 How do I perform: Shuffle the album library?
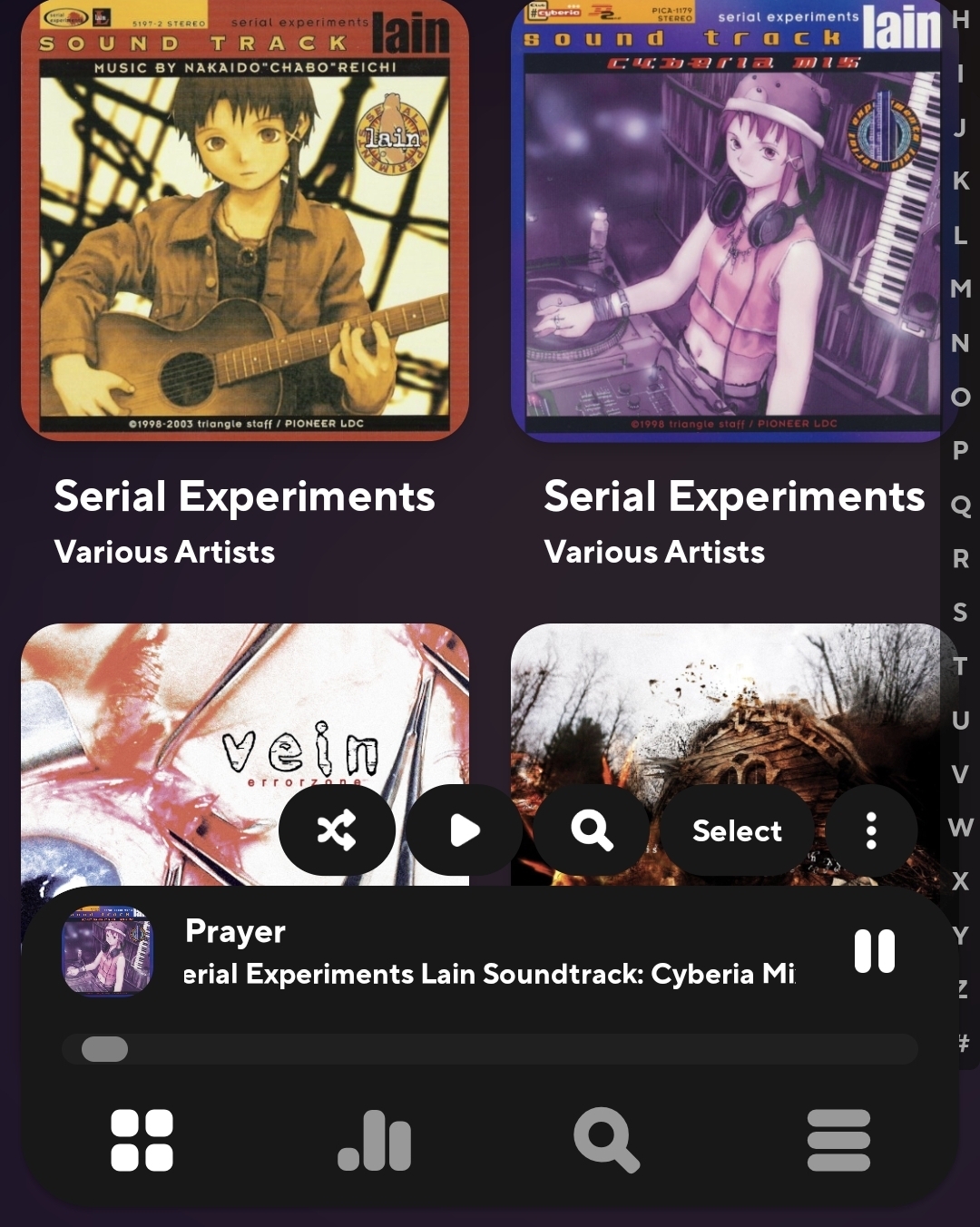click(337, 829)
